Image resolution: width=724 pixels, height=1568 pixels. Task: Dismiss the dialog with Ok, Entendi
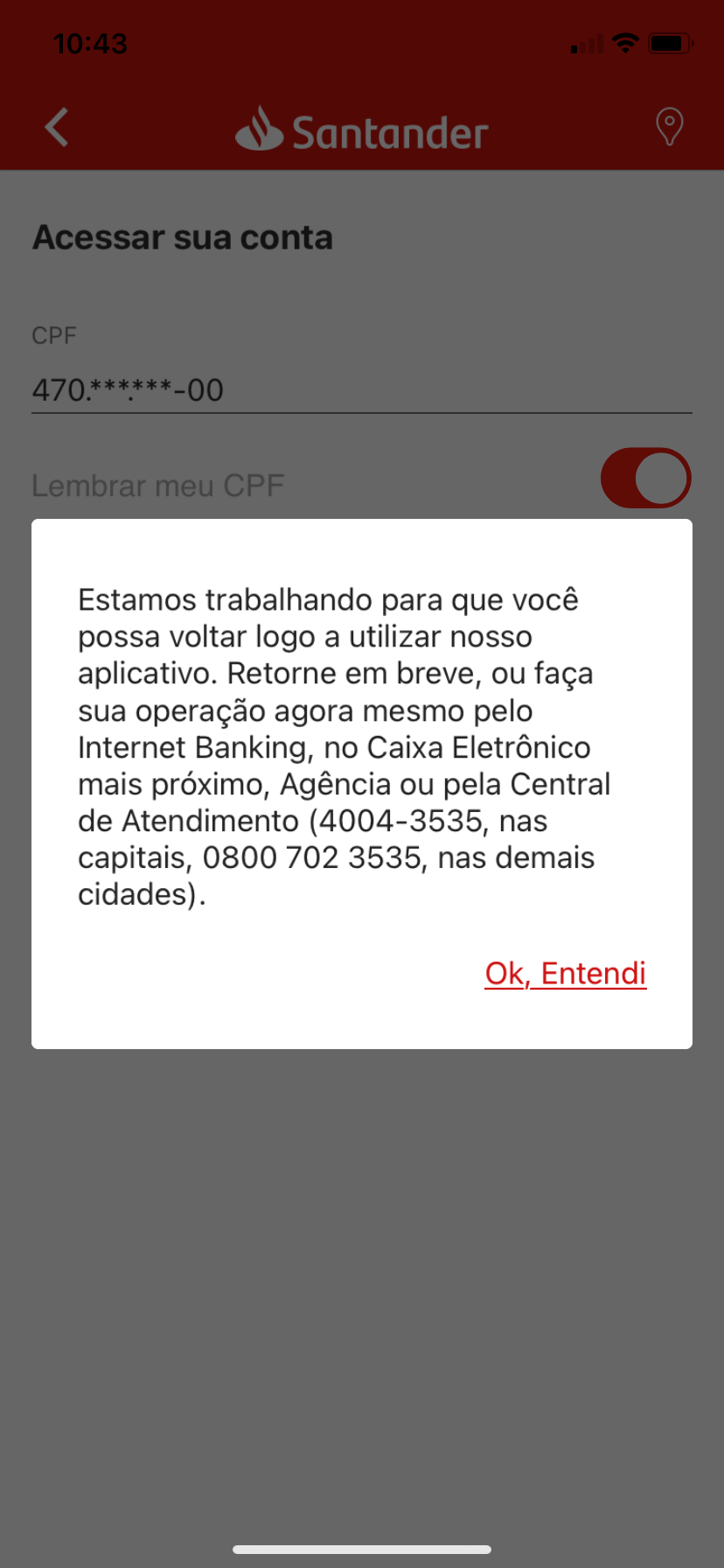[x=565, y=973]
